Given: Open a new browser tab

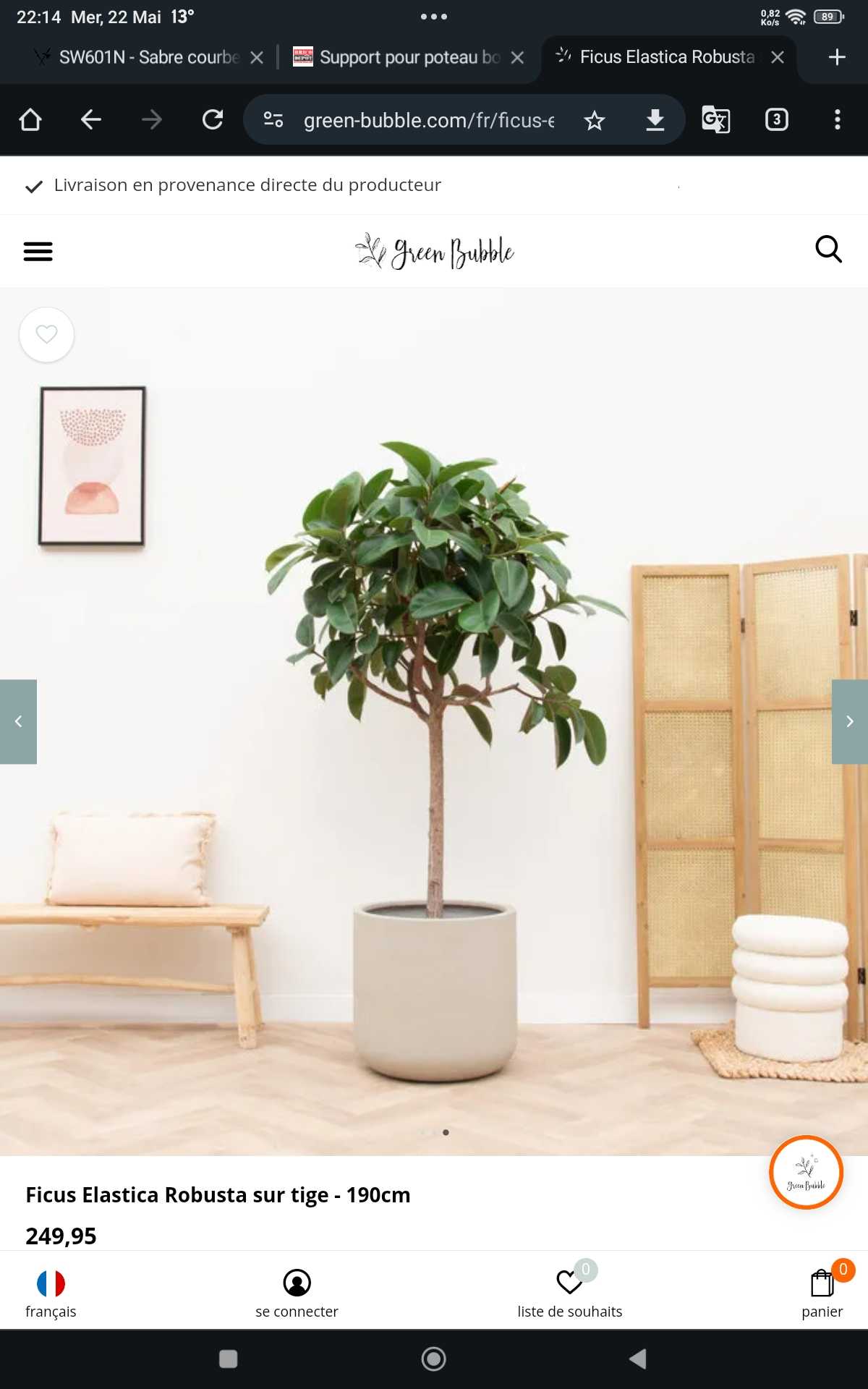Looking at the screenshot, I should pyautogui.click(x=837, y=57).
